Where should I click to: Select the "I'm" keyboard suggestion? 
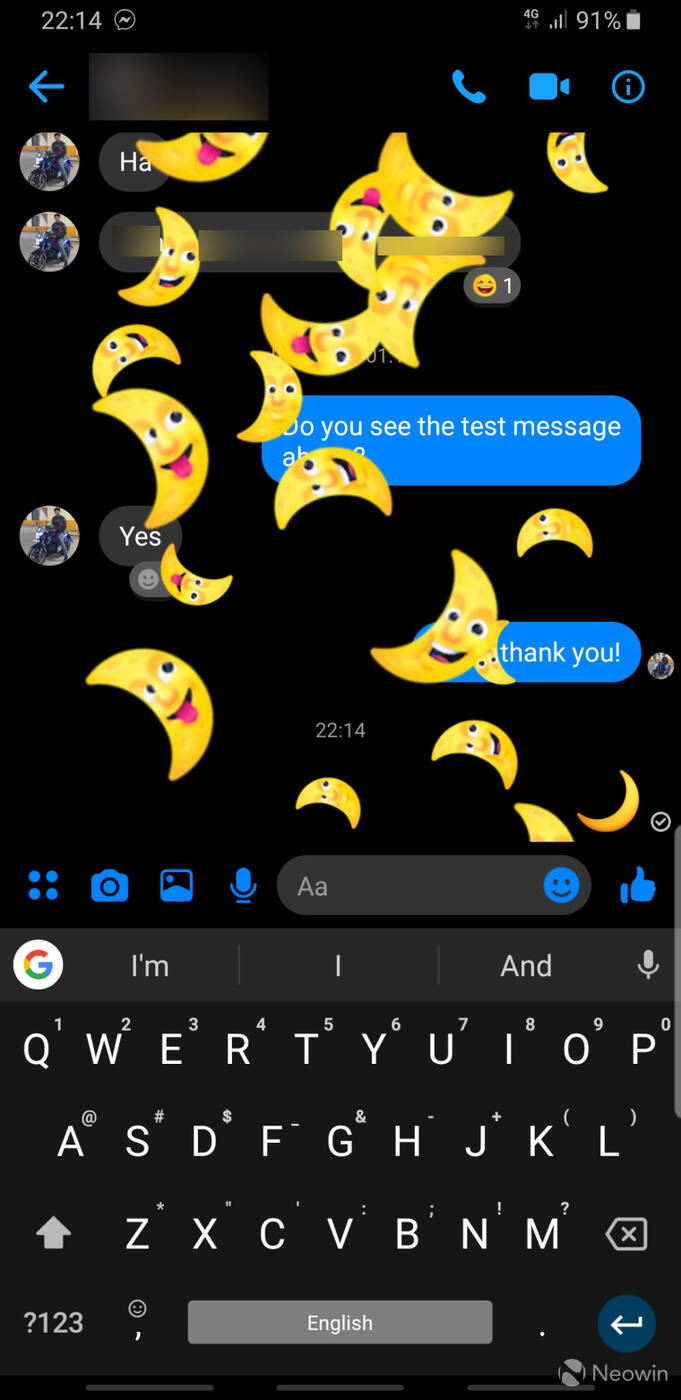(150, 965)
